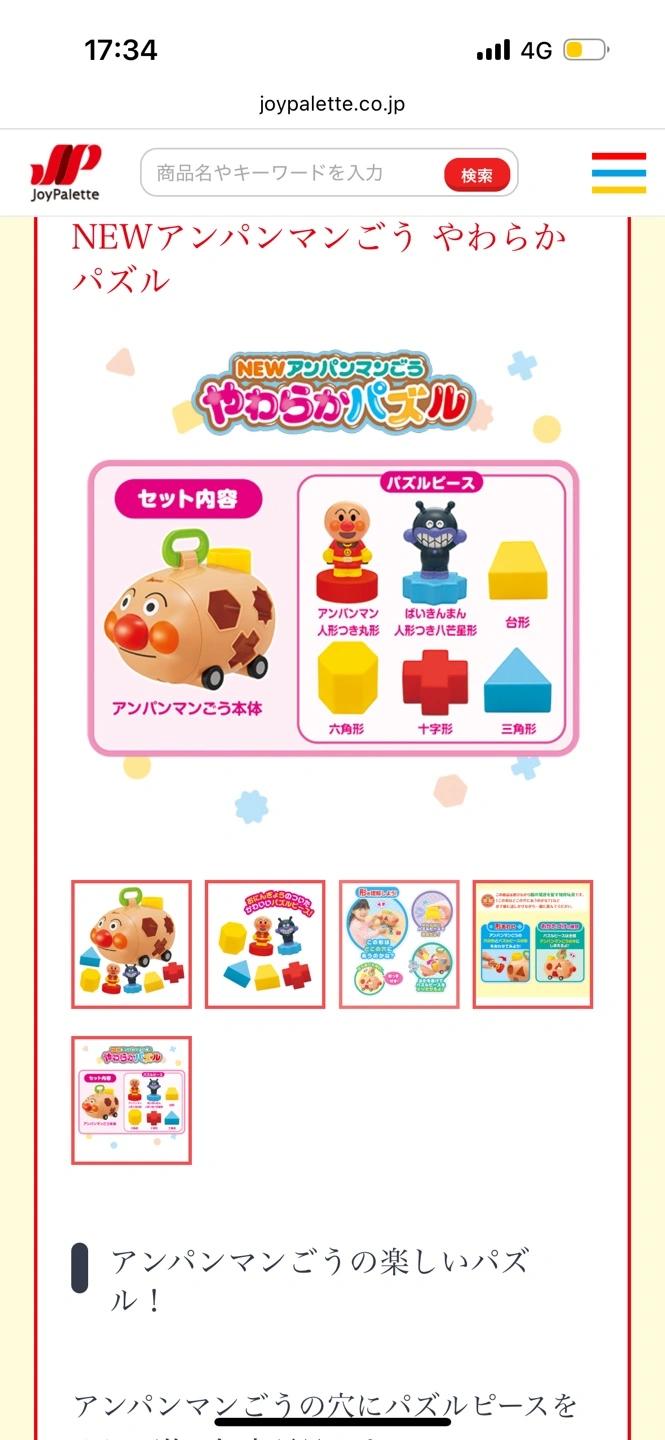Screen dimensions: 665x1440
Task: Focus the product keyword search field
Action: click(290, 173)
